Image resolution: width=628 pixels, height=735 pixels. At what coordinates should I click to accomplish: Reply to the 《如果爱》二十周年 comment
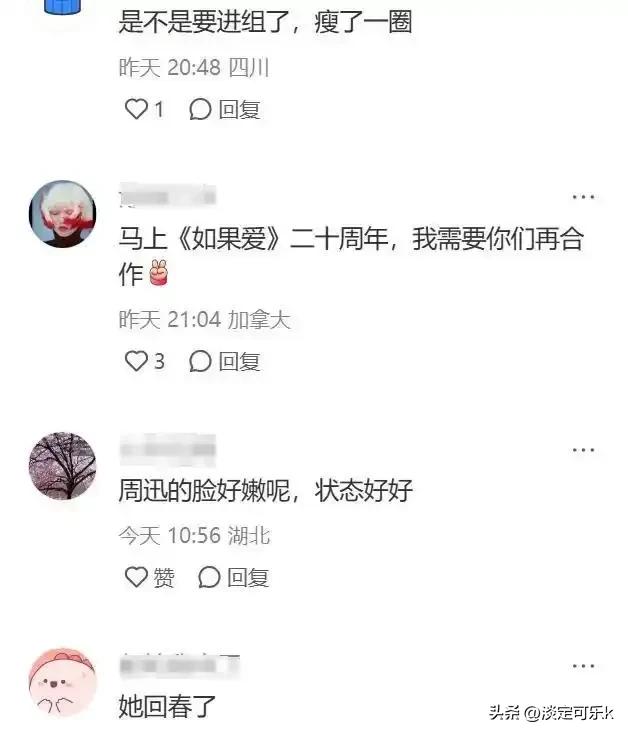click(226, 361)
